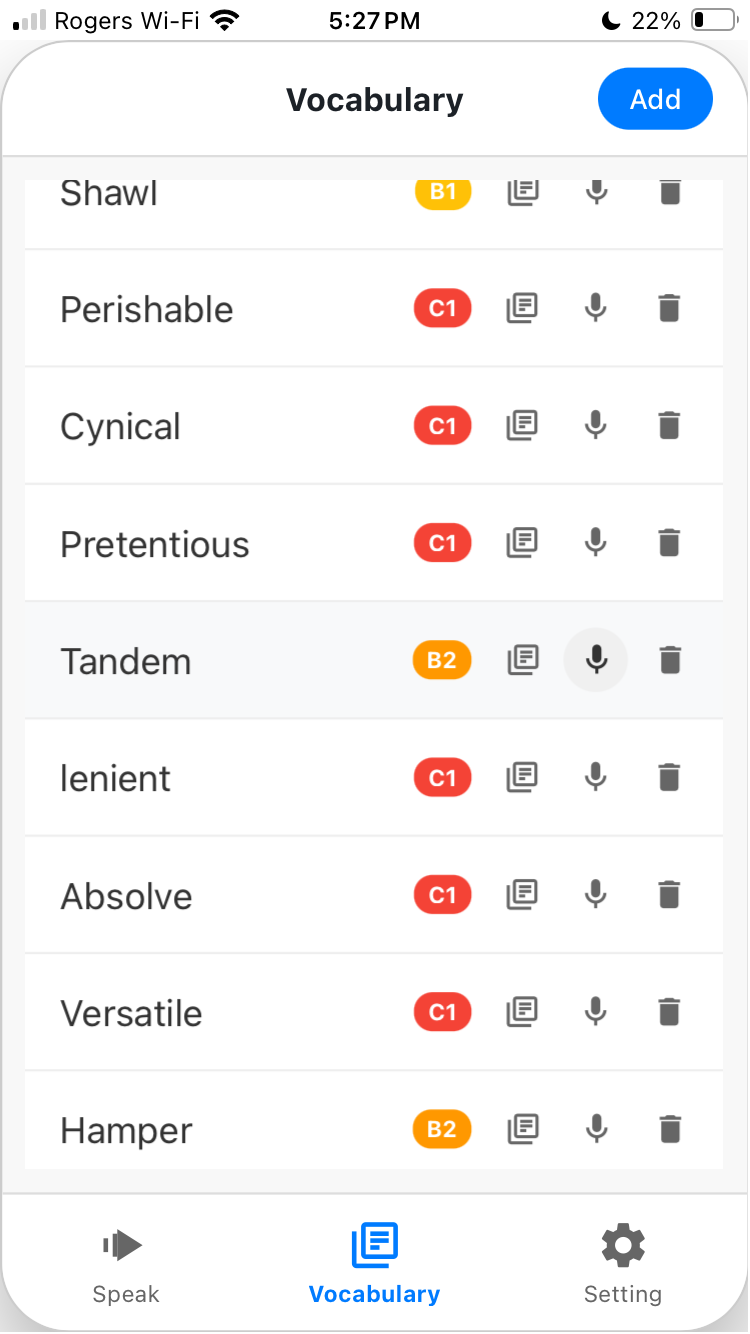Tap the Add button to create new word
This screenshot has width=750, height=1334.
coord(655,99)
